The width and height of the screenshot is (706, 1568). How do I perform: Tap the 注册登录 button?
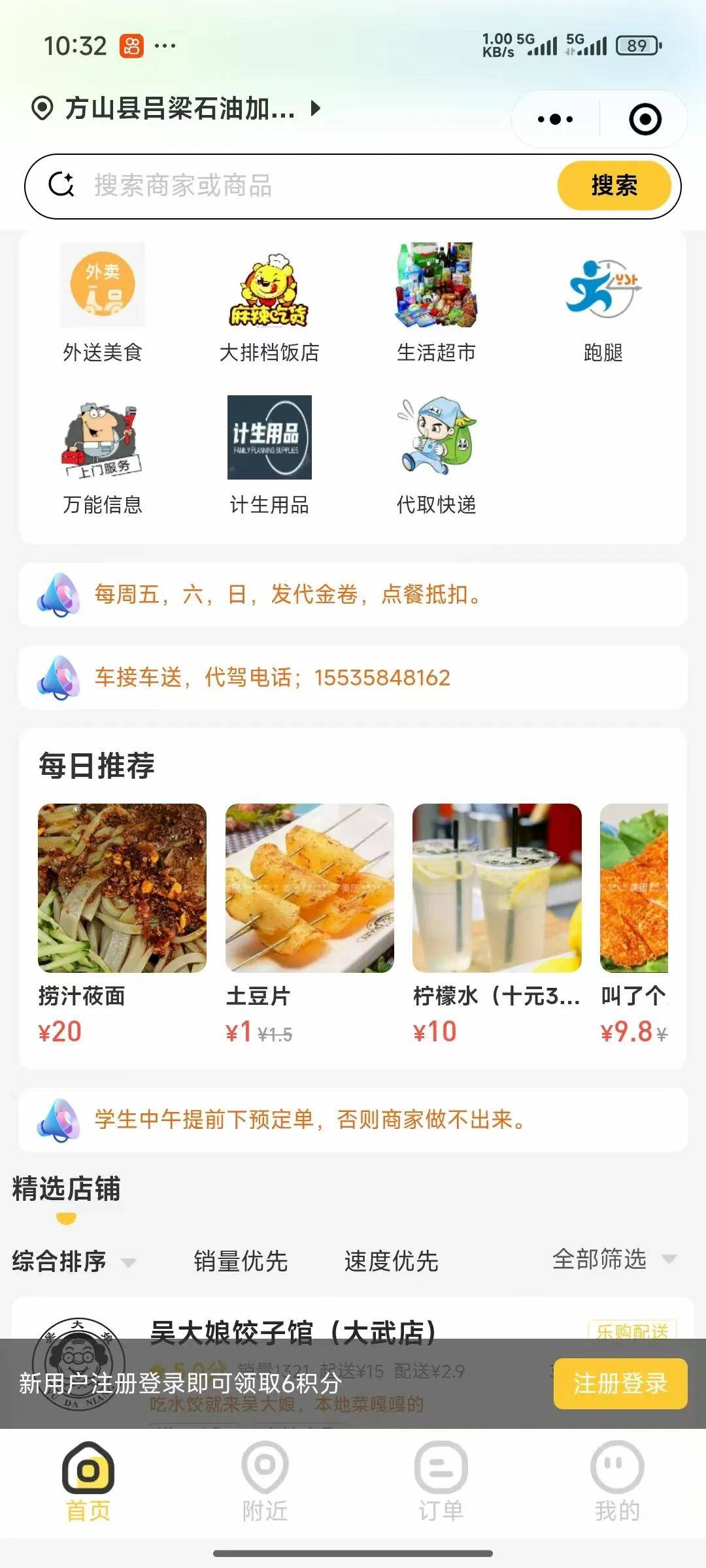[620, 1383]
